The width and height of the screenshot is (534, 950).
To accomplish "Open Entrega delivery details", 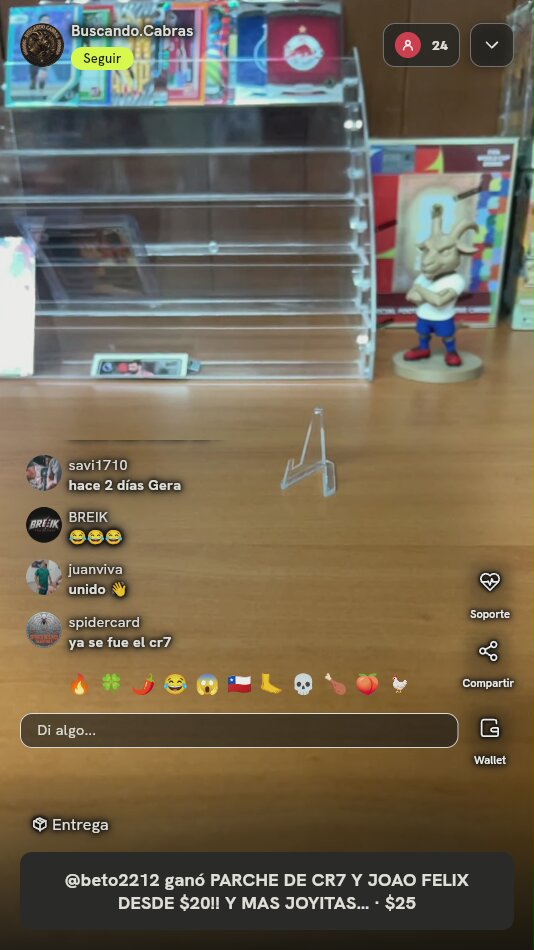I will (x=70, y=825).
